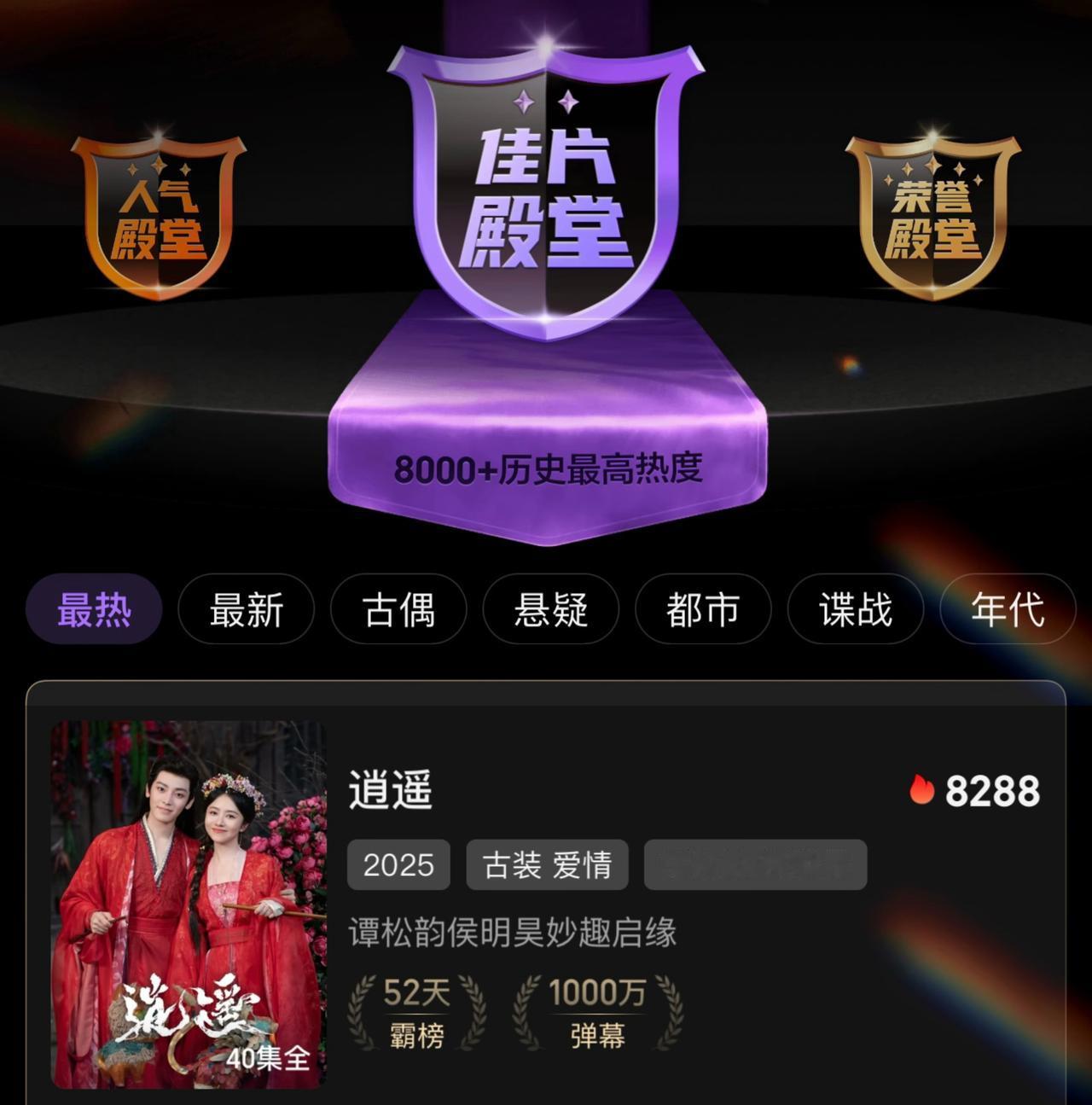
Task: Toggle the 谍战 filter pill
Action: (x=855, y=610)
